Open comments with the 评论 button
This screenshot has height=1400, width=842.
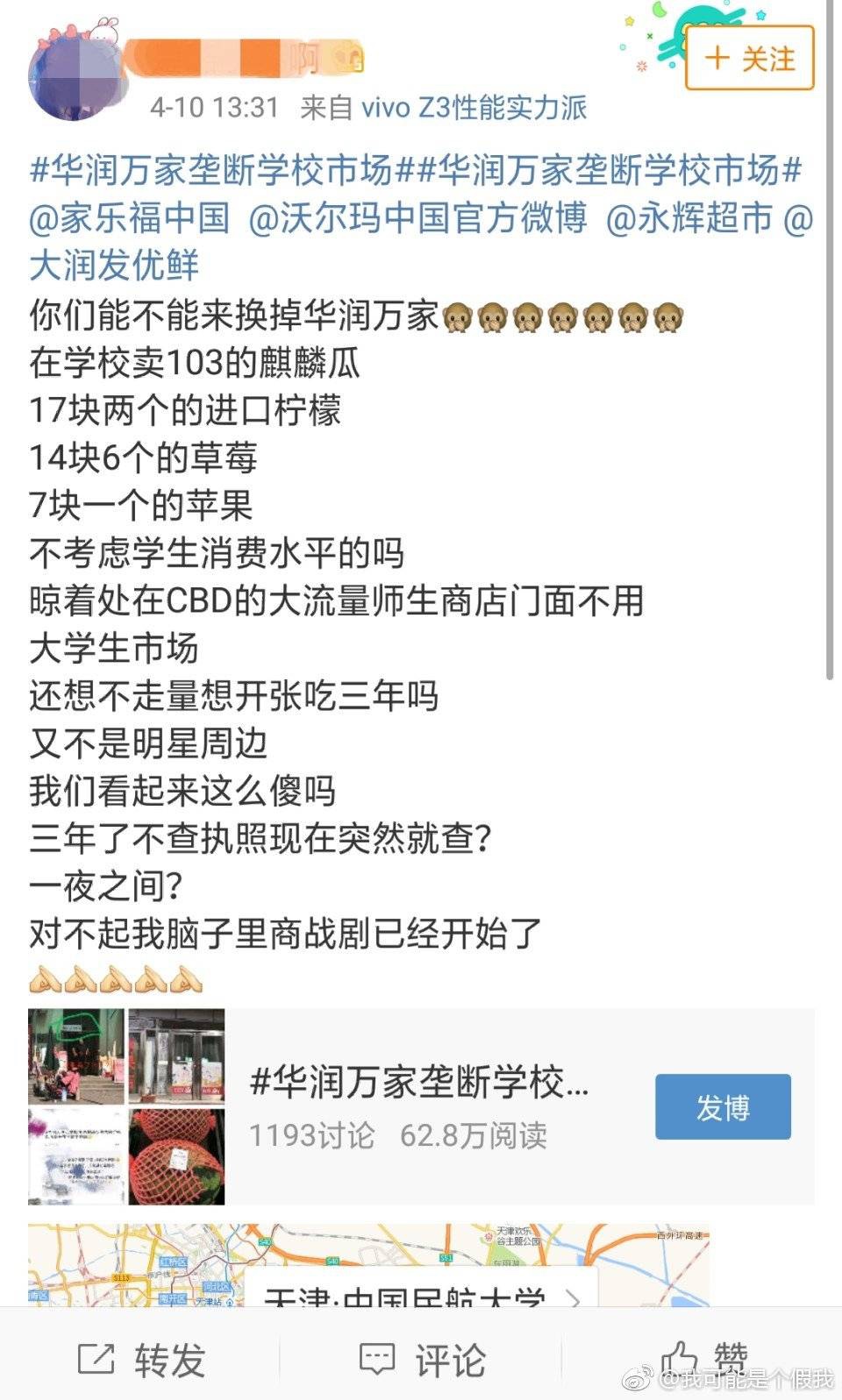pos(422,1360)
